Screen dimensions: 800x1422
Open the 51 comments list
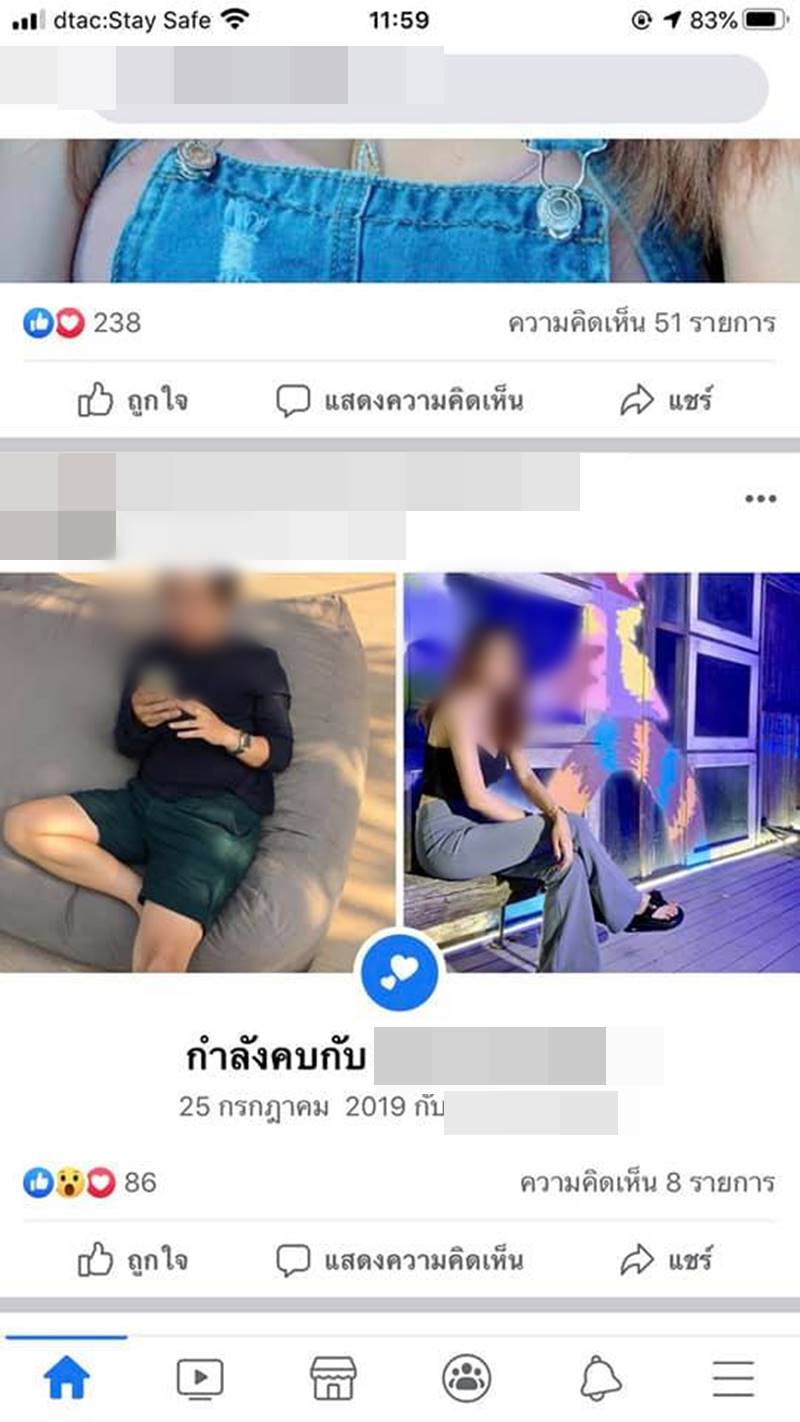tap(641, 323)
